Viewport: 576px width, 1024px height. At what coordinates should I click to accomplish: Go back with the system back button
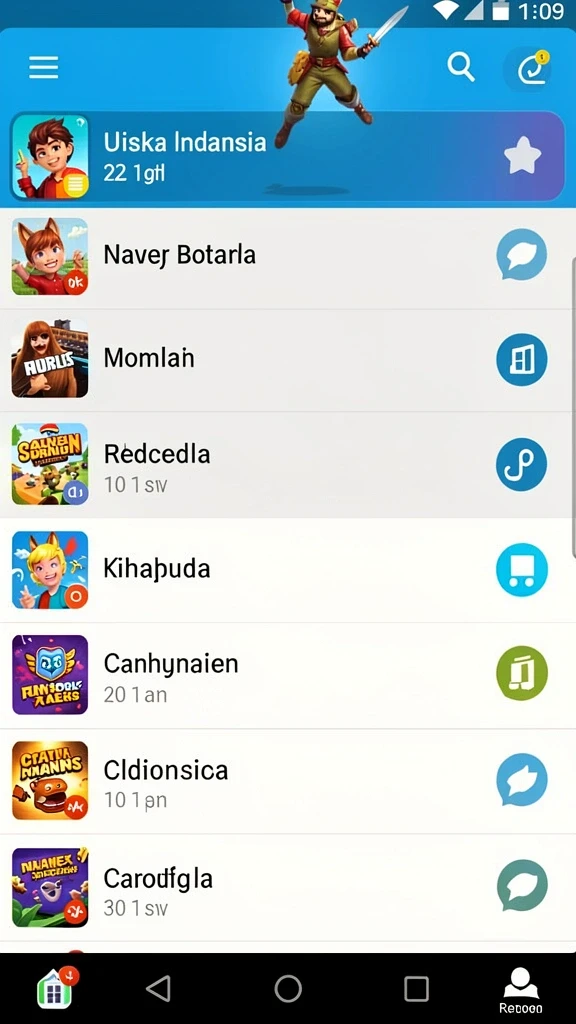(158, 989)
